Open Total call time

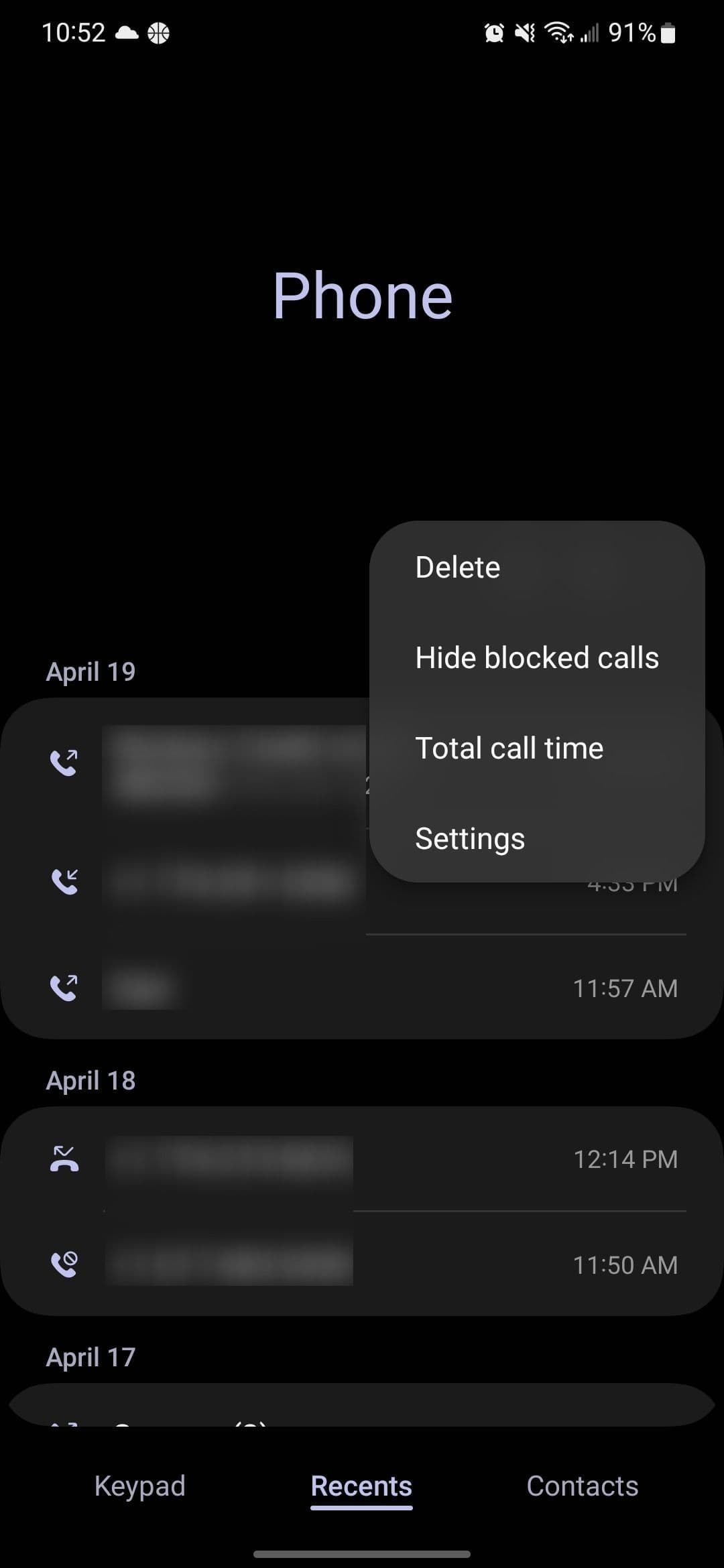click(509, 748)
